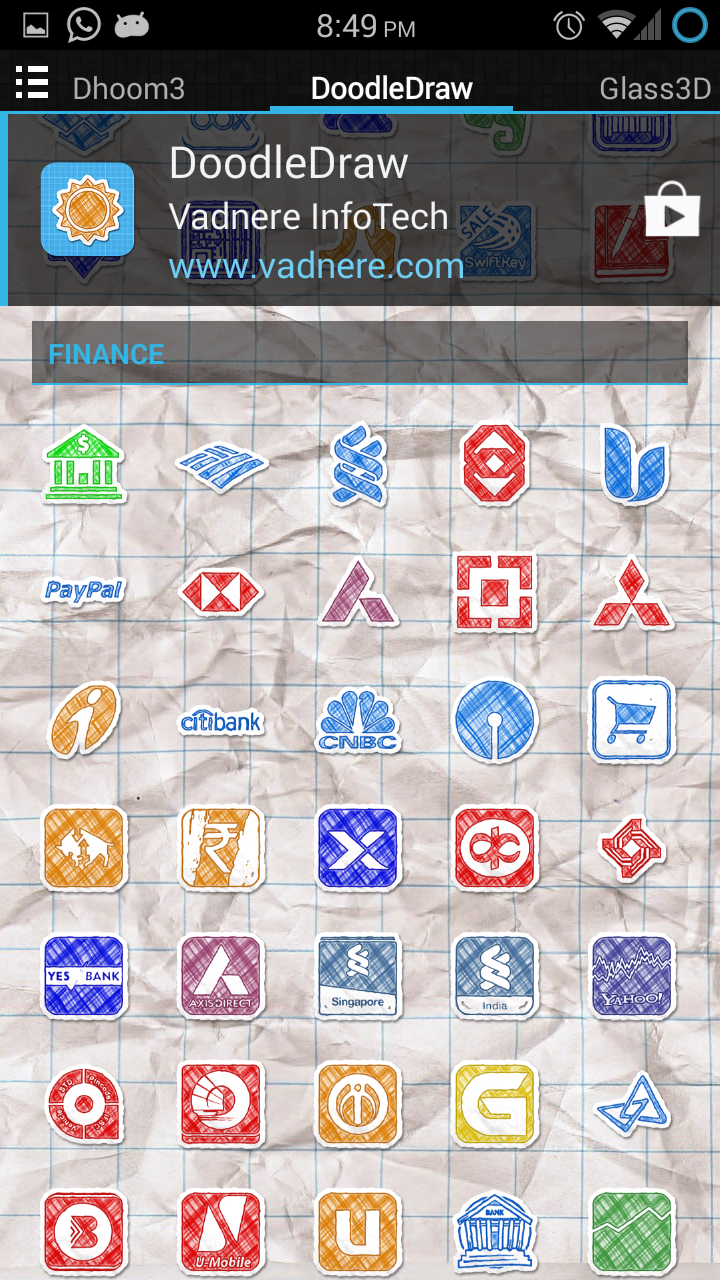Tap the blue shopping cart icon
720x1280 pixels.
[x=632, y=721]
